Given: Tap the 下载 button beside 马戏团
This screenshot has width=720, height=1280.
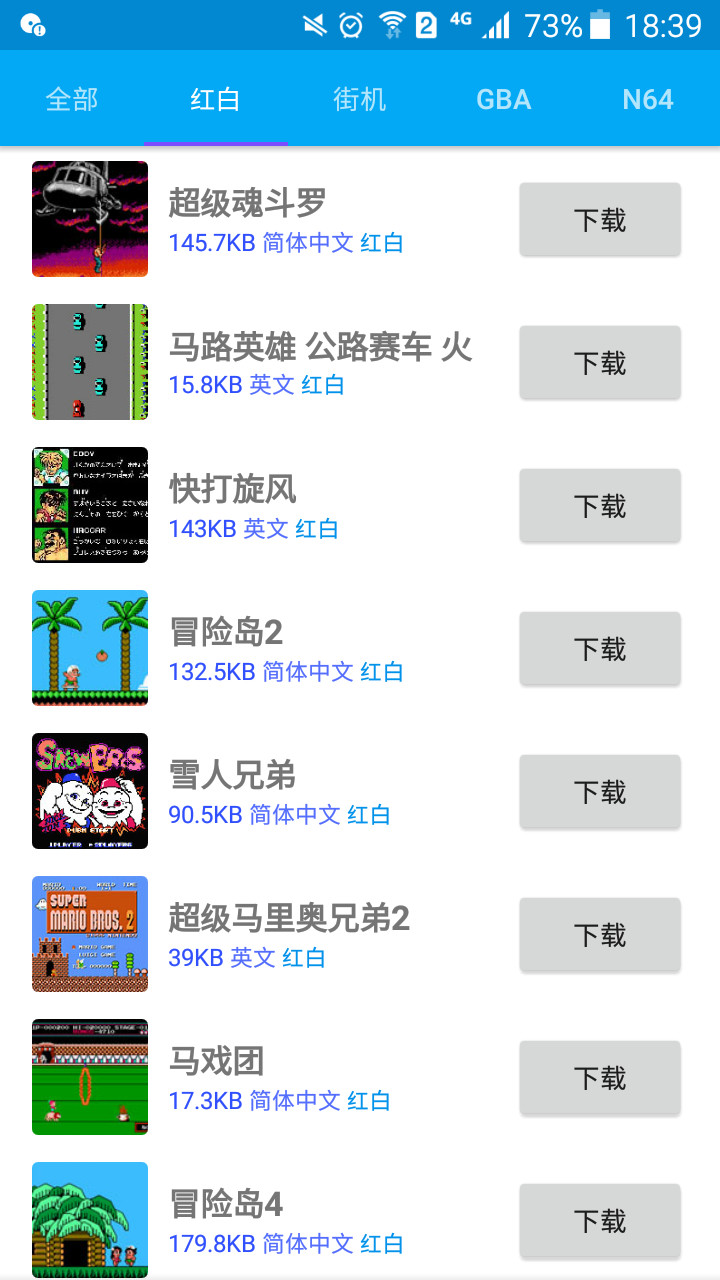Looking at the screenshot, I should tap(599, 1077).
